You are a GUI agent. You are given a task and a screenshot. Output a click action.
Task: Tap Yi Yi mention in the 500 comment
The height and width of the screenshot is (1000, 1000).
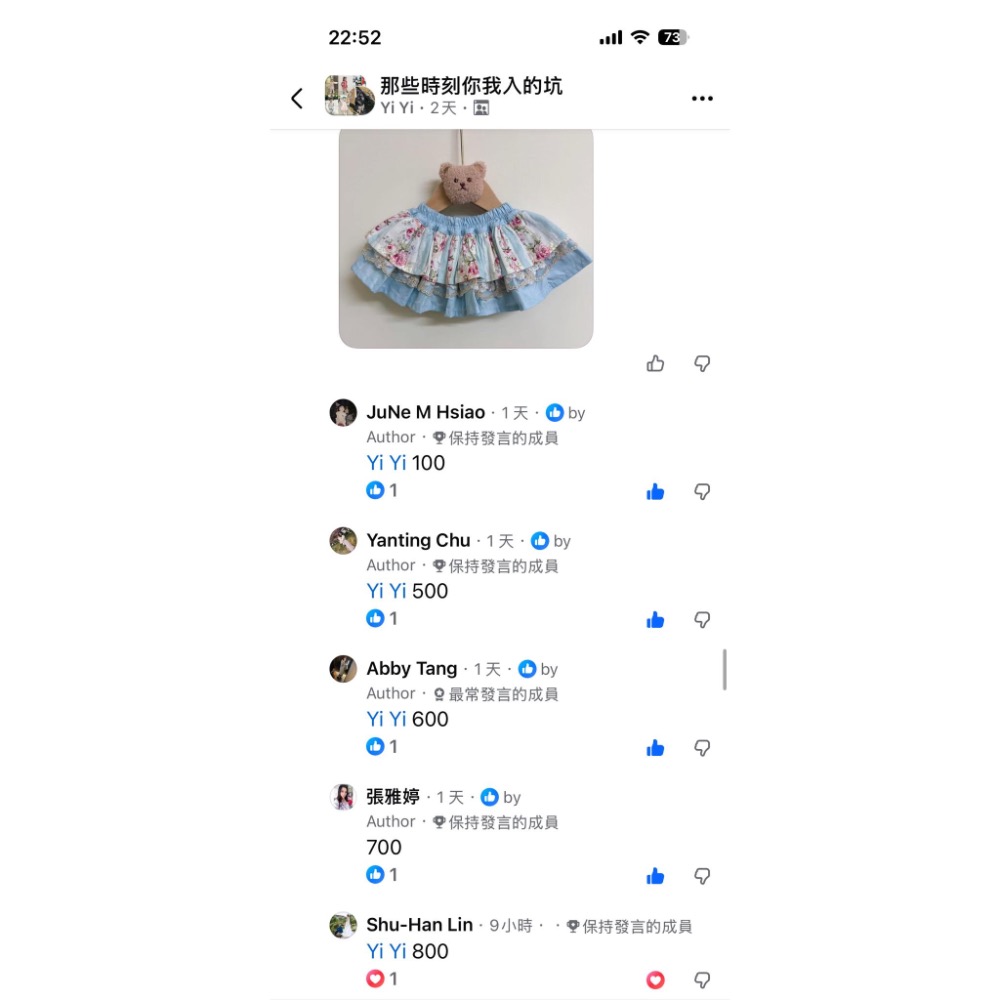[x=386, y=591]
